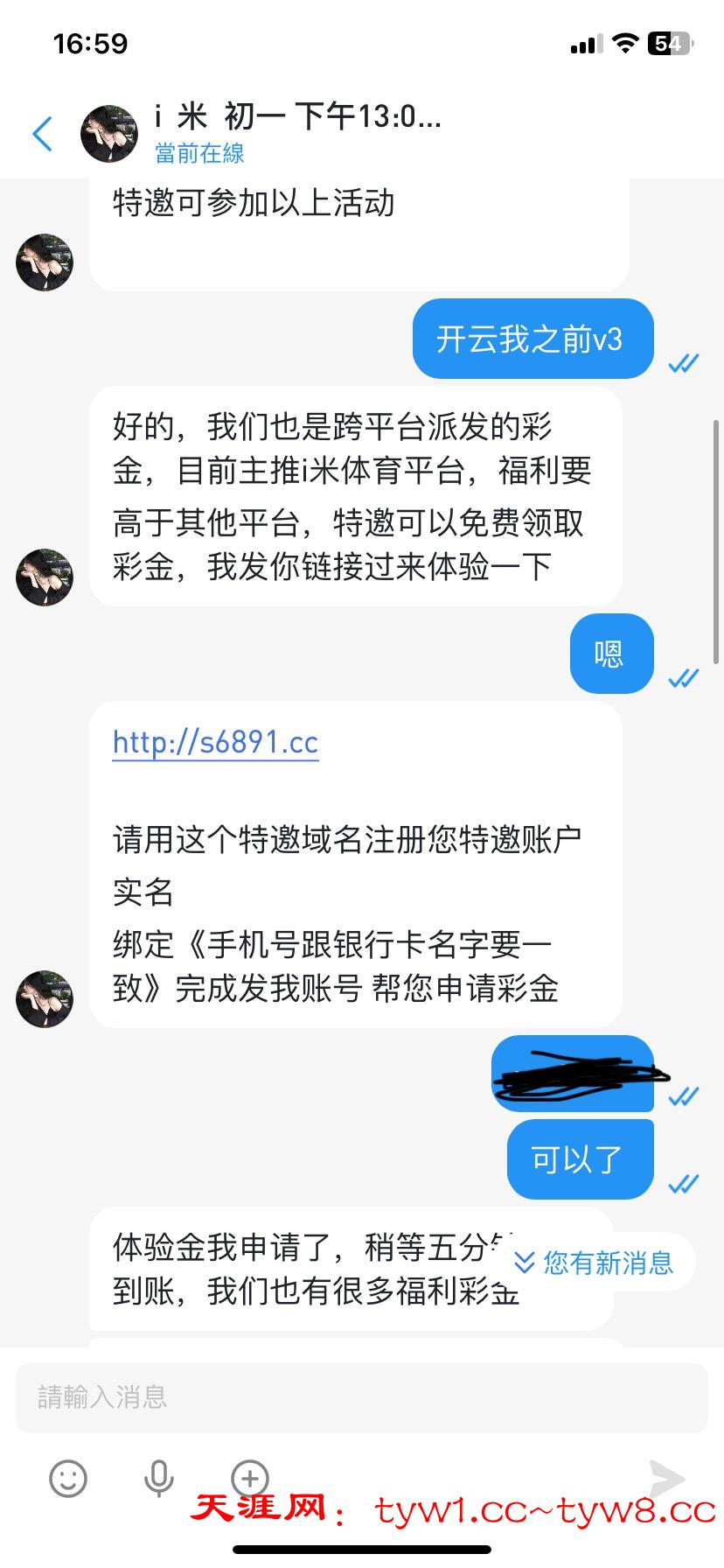
Task: Open the contact's profile avatar in header
Action: 108,134
